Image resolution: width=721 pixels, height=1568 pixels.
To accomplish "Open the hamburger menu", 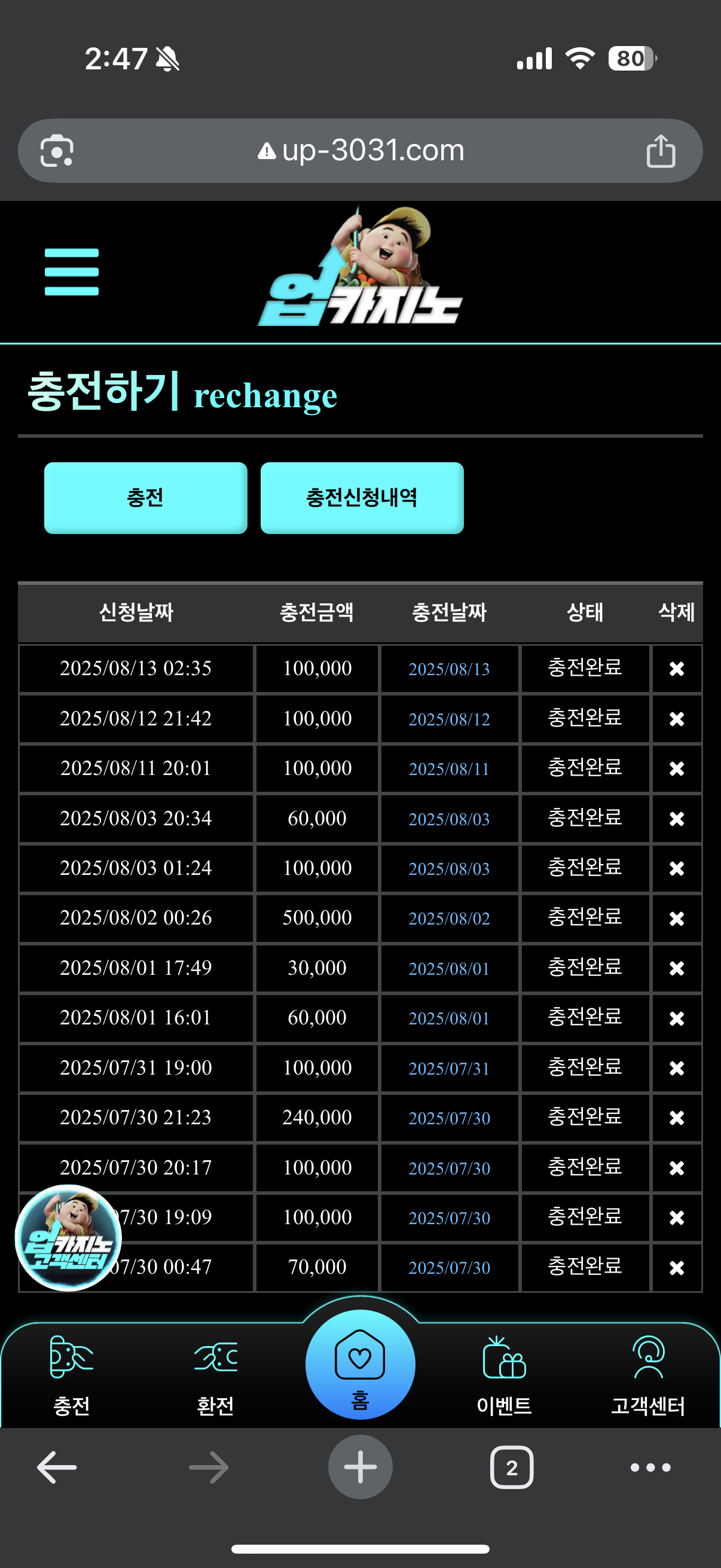I will coord(71,272).
